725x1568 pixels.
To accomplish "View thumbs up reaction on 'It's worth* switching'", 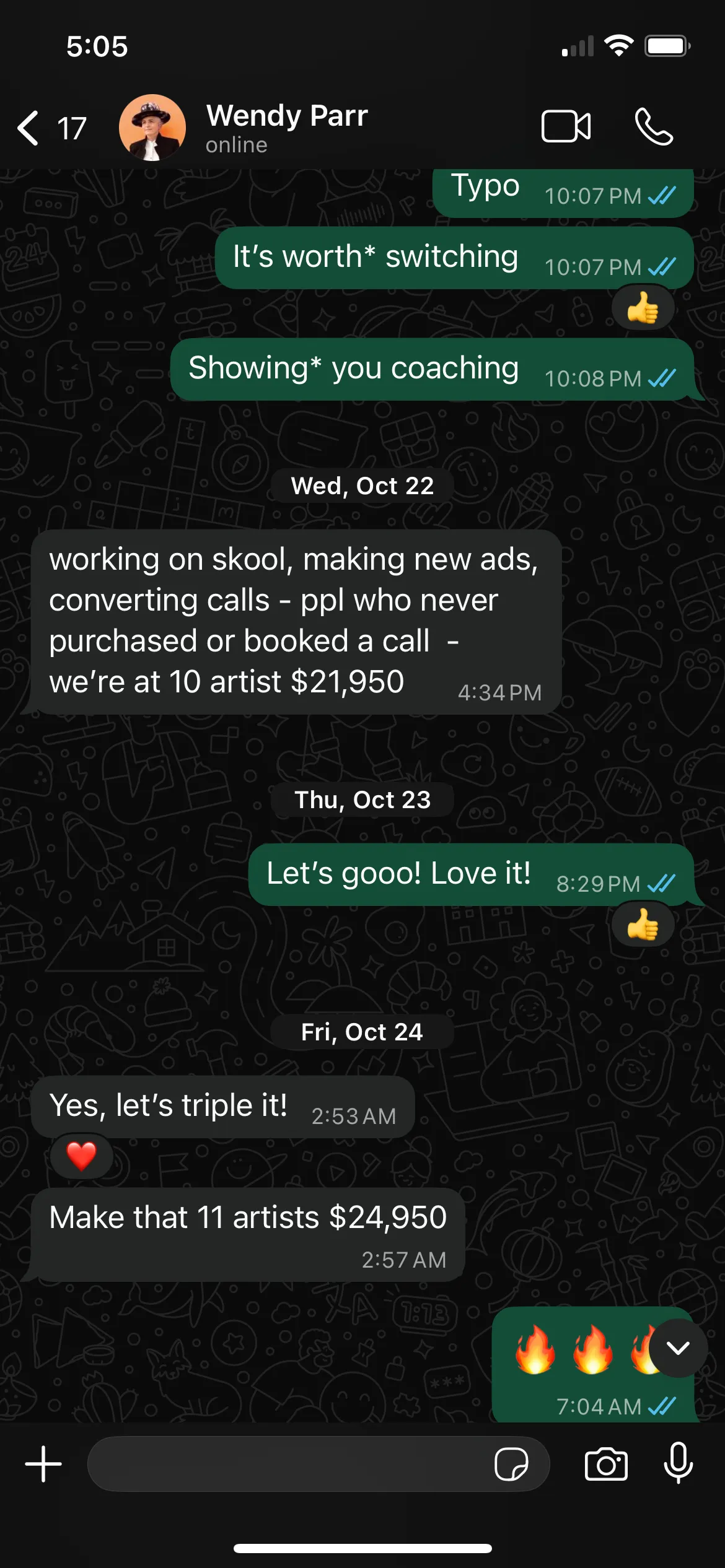I will click(x=643, y=308).
